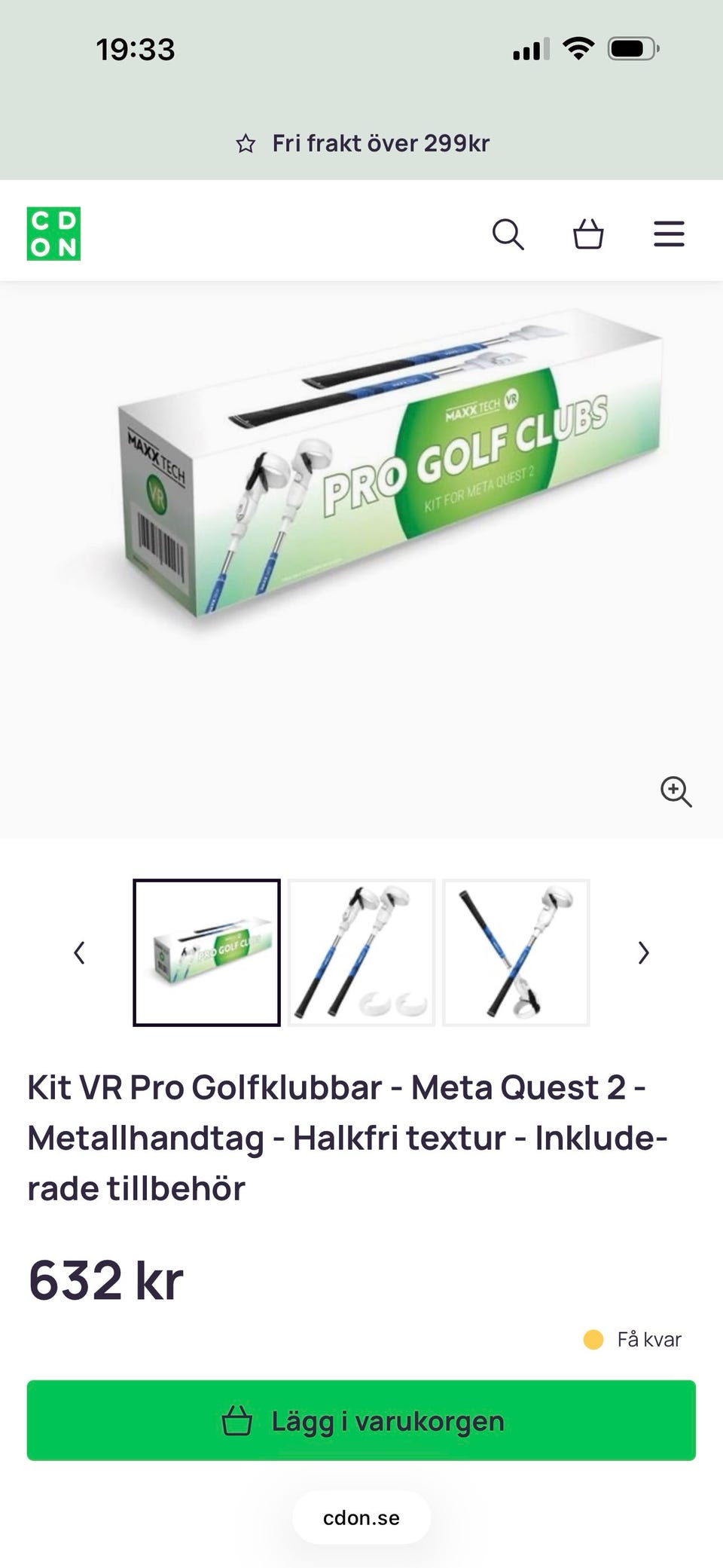Open the shopping basket

[x=588, y=234]
